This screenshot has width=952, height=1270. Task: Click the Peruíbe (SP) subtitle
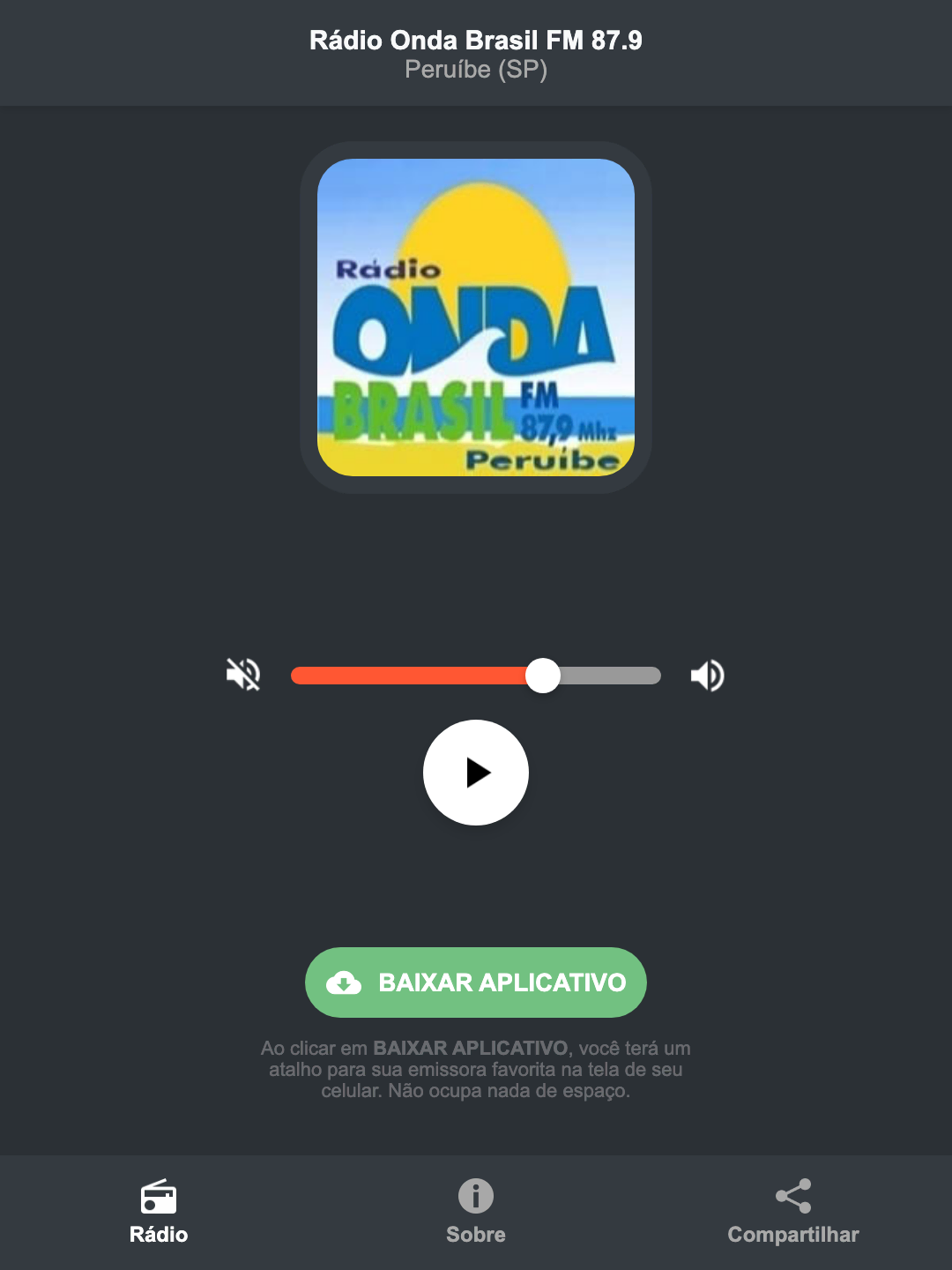click(x=475, y=69)
